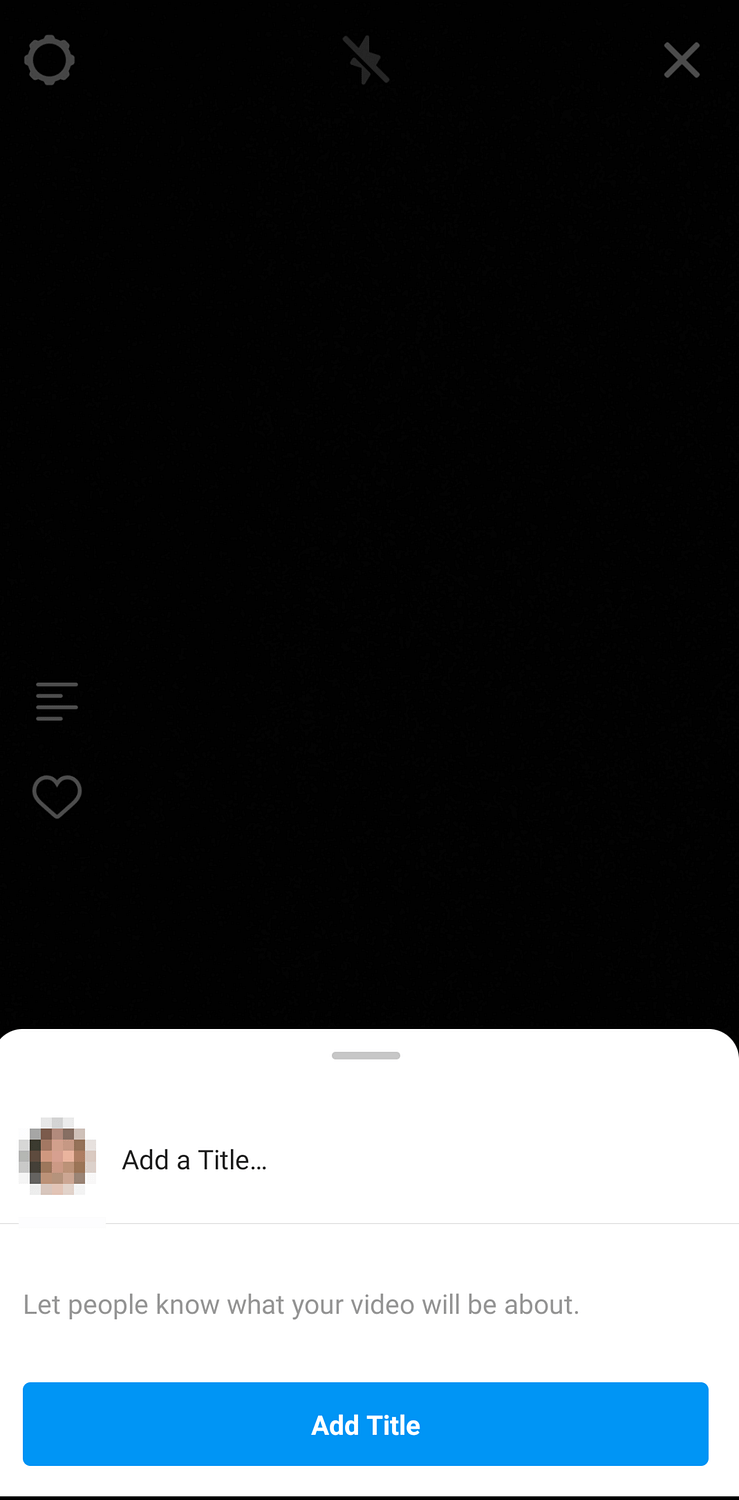Tap the Add a Title text field
Screen dimensions: 739x1500
pyautogui.click(x=400, y=1160)
